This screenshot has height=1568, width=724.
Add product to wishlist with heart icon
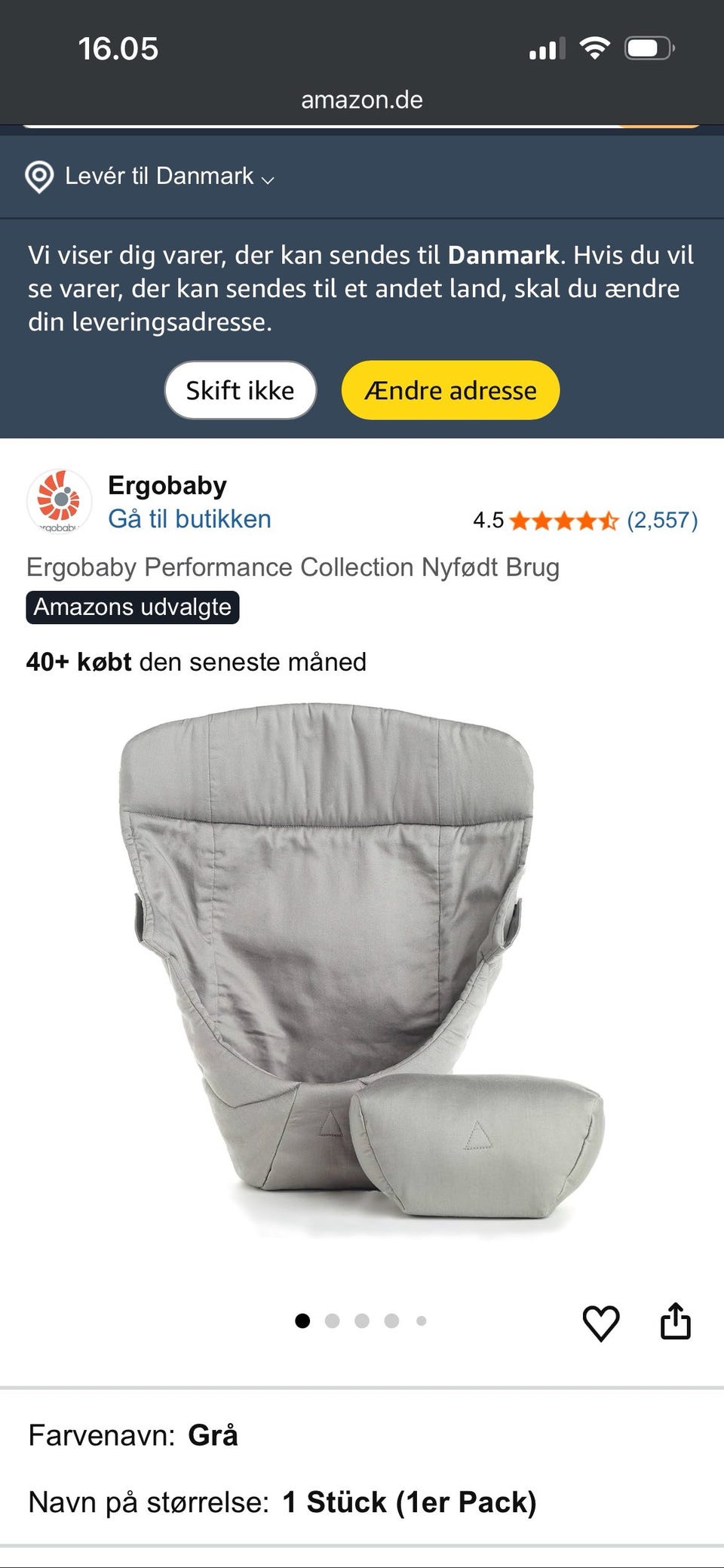[x=600, y=1323]
